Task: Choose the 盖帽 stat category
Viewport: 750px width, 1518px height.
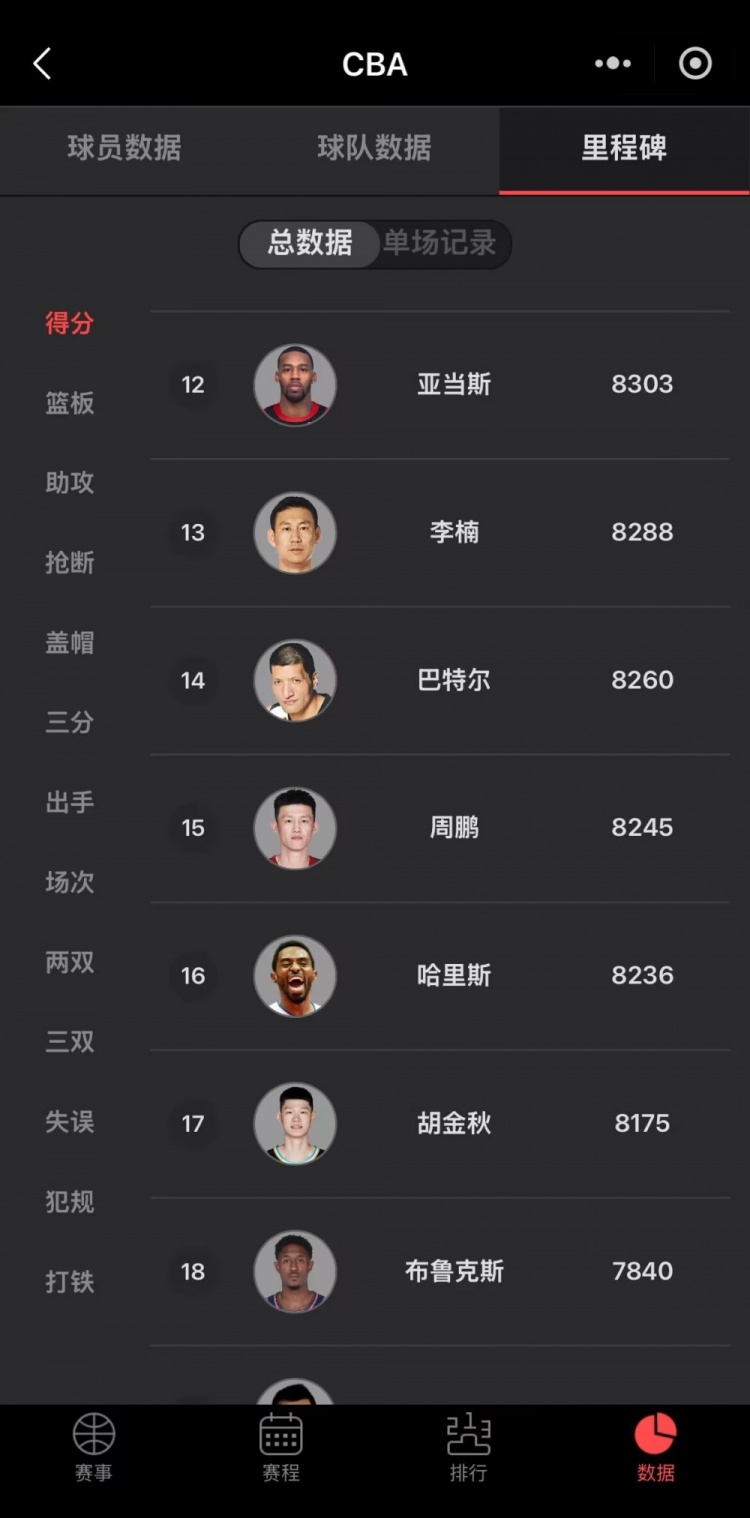Action: [70, 642]
